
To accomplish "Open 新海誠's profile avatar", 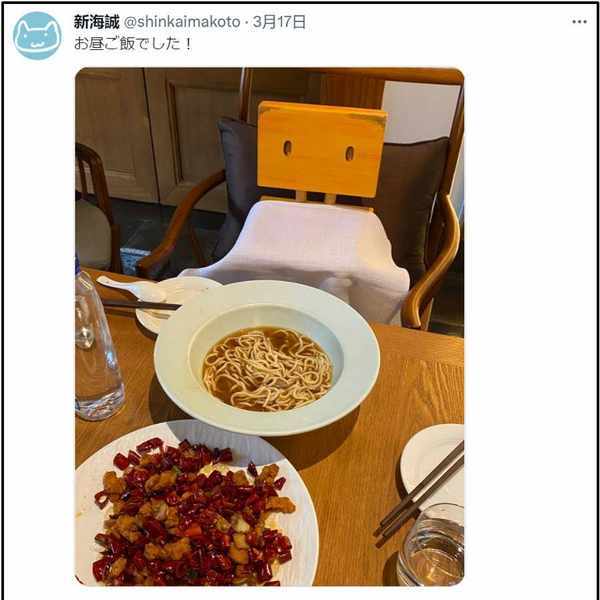I will point(37,36).
